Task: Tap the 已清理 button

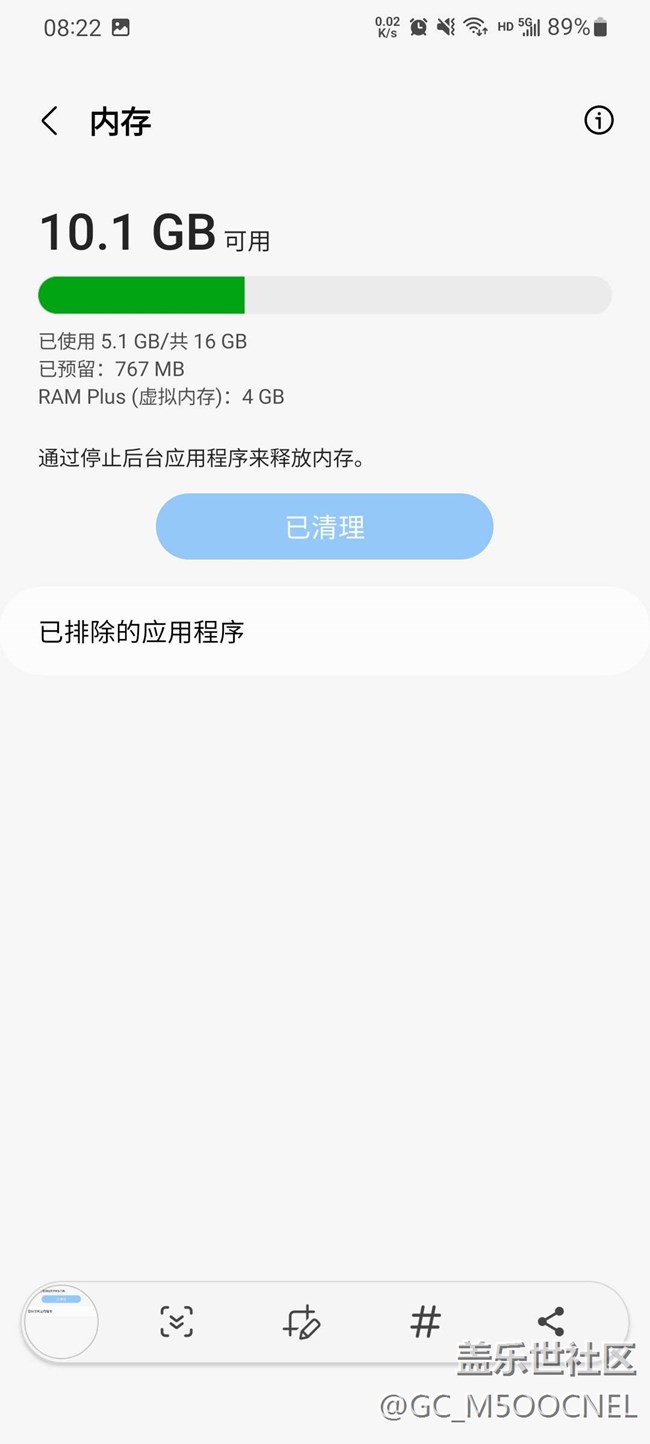Action: pyautogui.click(x=324, y=527)
